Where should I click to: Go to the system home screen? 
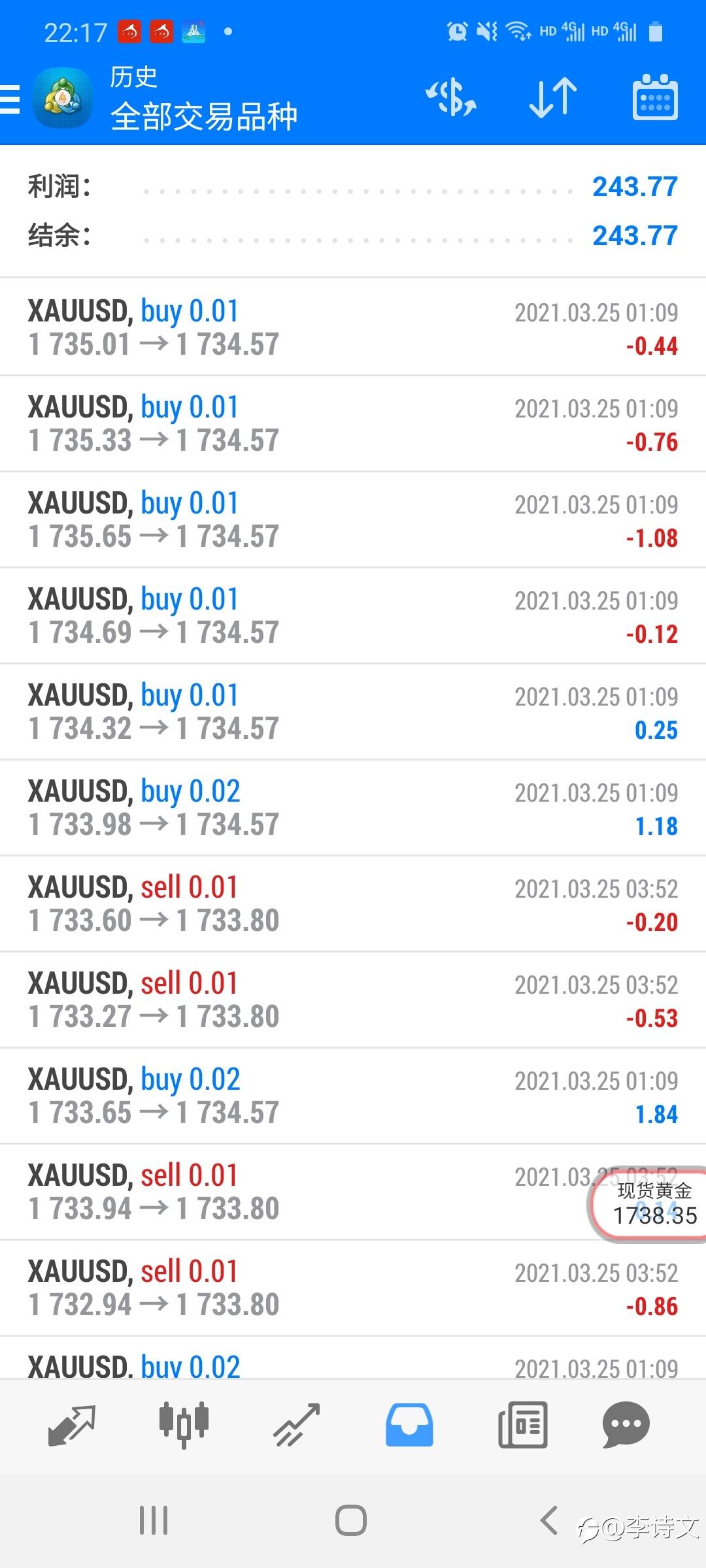pyautogui.click(x=351, y=1520)
